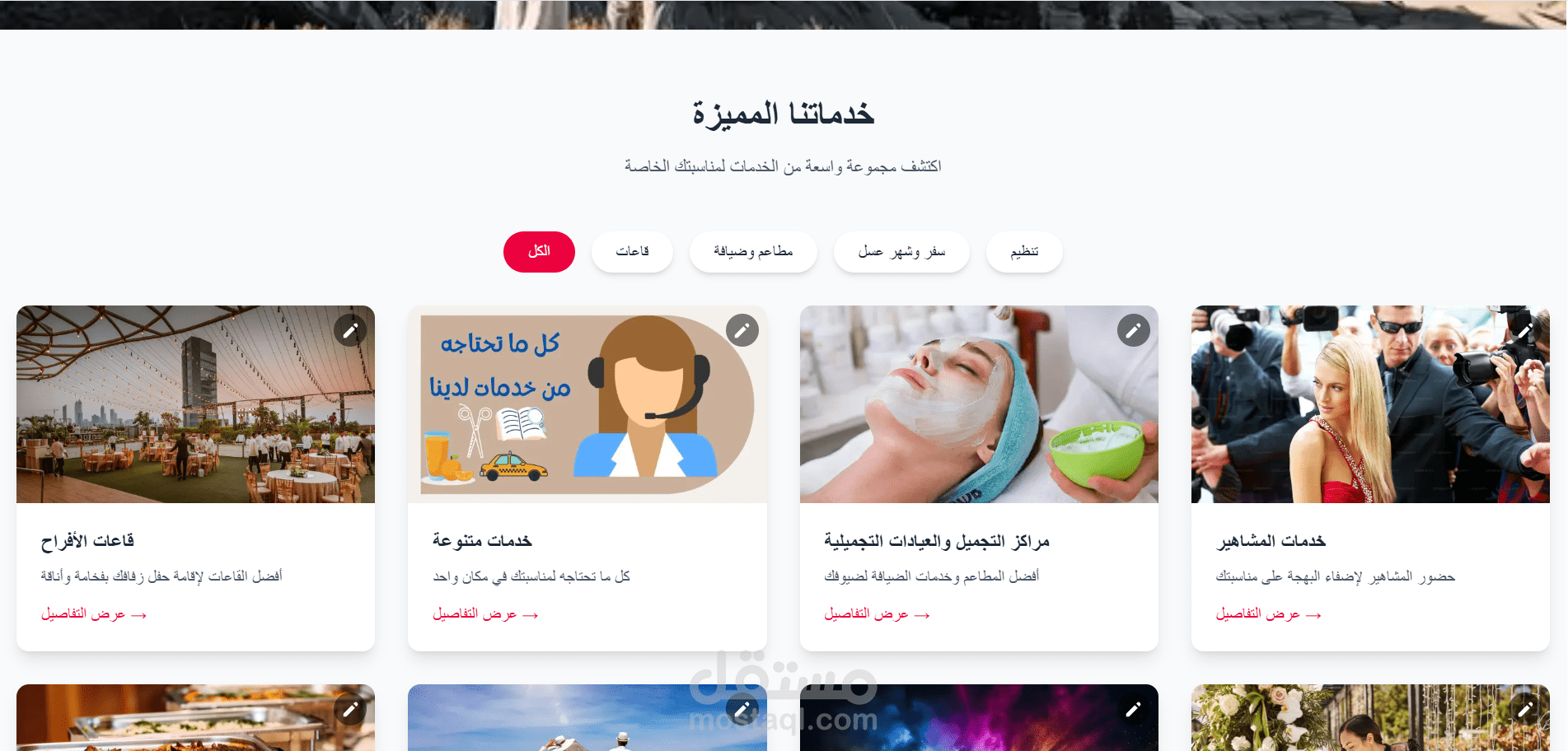1568x751 pixels.
Task: Filter services by قاعات
Action: [632, 251]
